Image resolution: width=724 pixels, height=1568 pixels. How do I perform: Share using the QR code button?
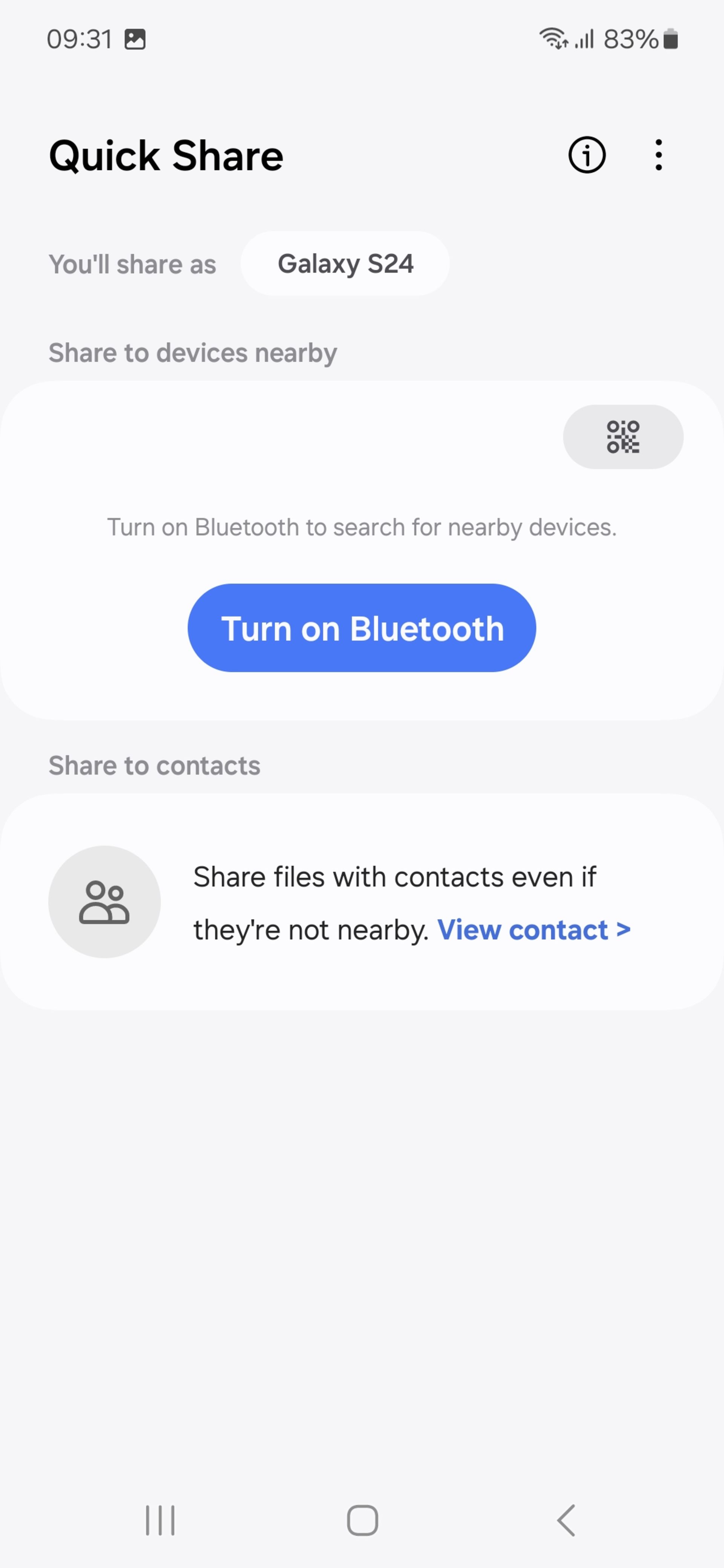[x=622, y=437]
